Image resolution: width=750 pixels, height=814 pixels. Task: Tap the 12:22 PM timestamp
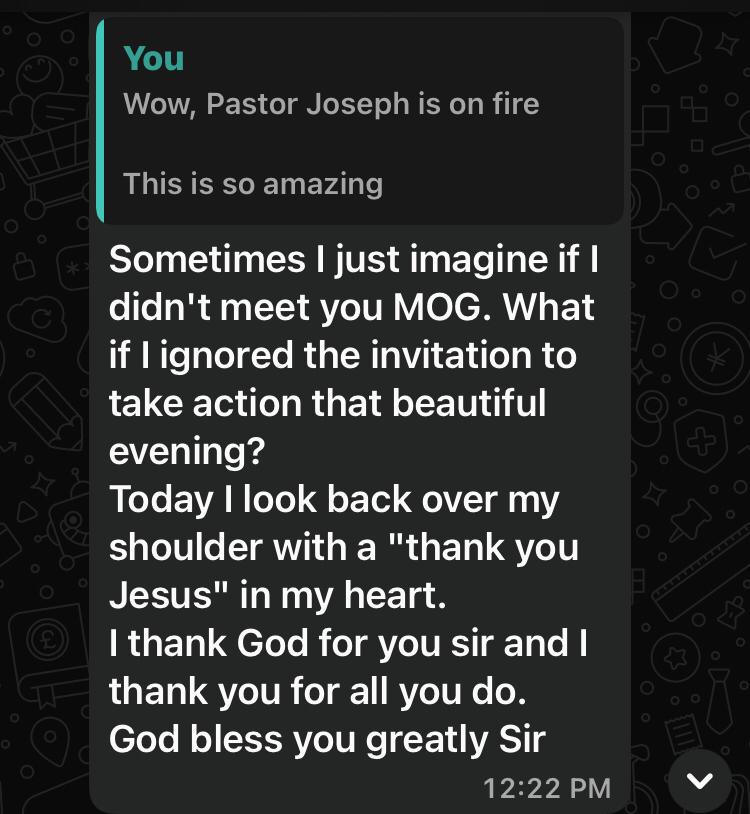tap(546, 788)
